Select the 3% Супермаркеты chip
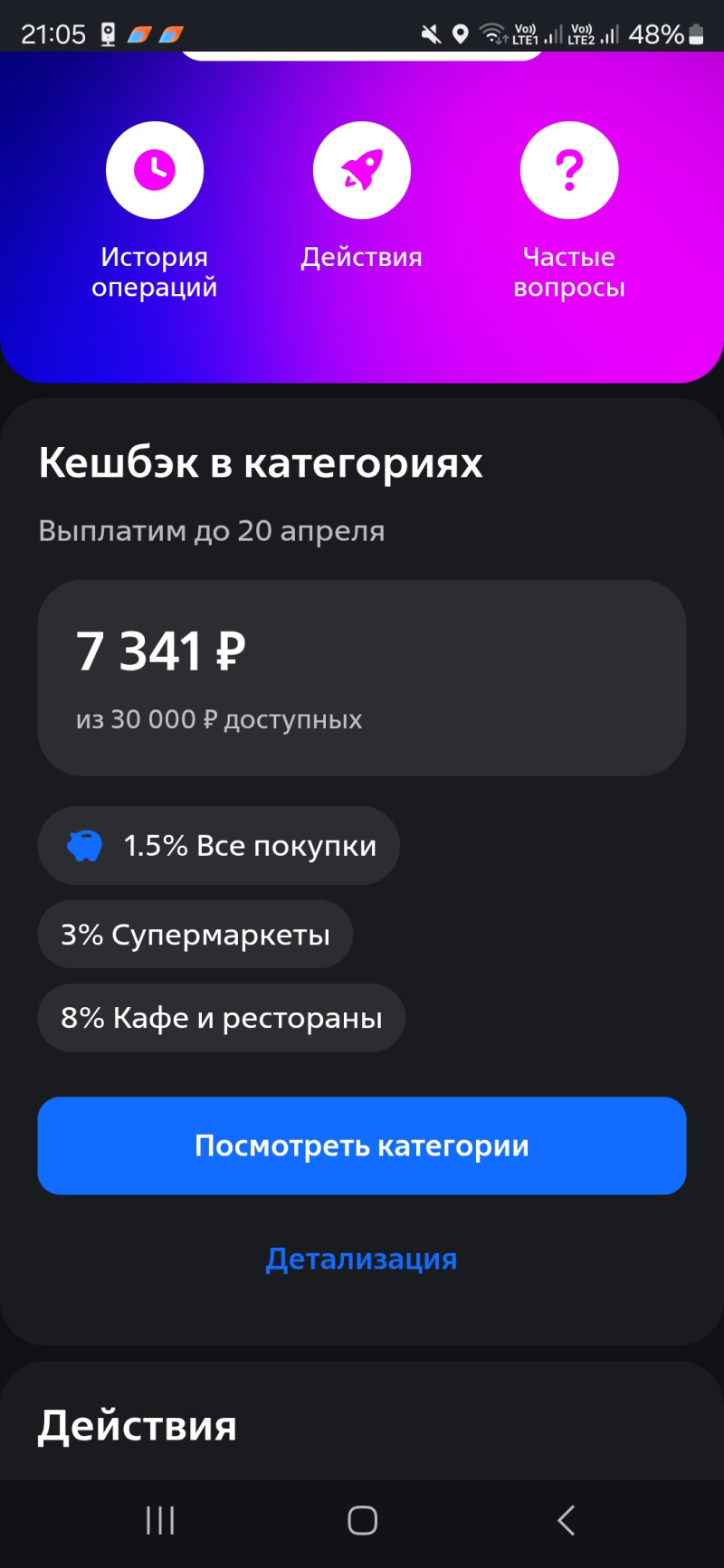The height and width of the screenshot is (1568, 724). pyautogui.click(x=195, y=934)
